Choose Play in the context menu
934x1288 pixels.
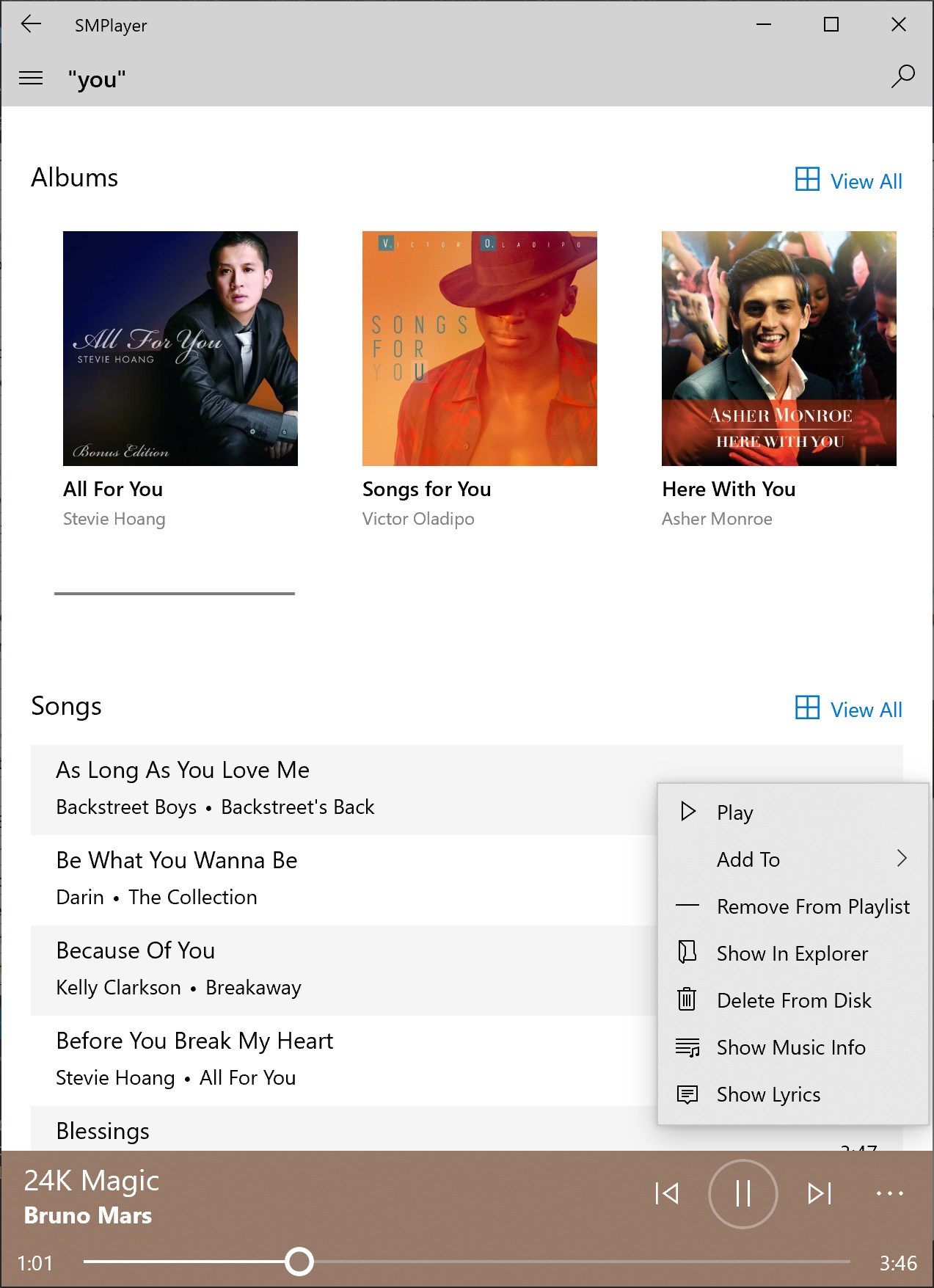click(793, 812)
